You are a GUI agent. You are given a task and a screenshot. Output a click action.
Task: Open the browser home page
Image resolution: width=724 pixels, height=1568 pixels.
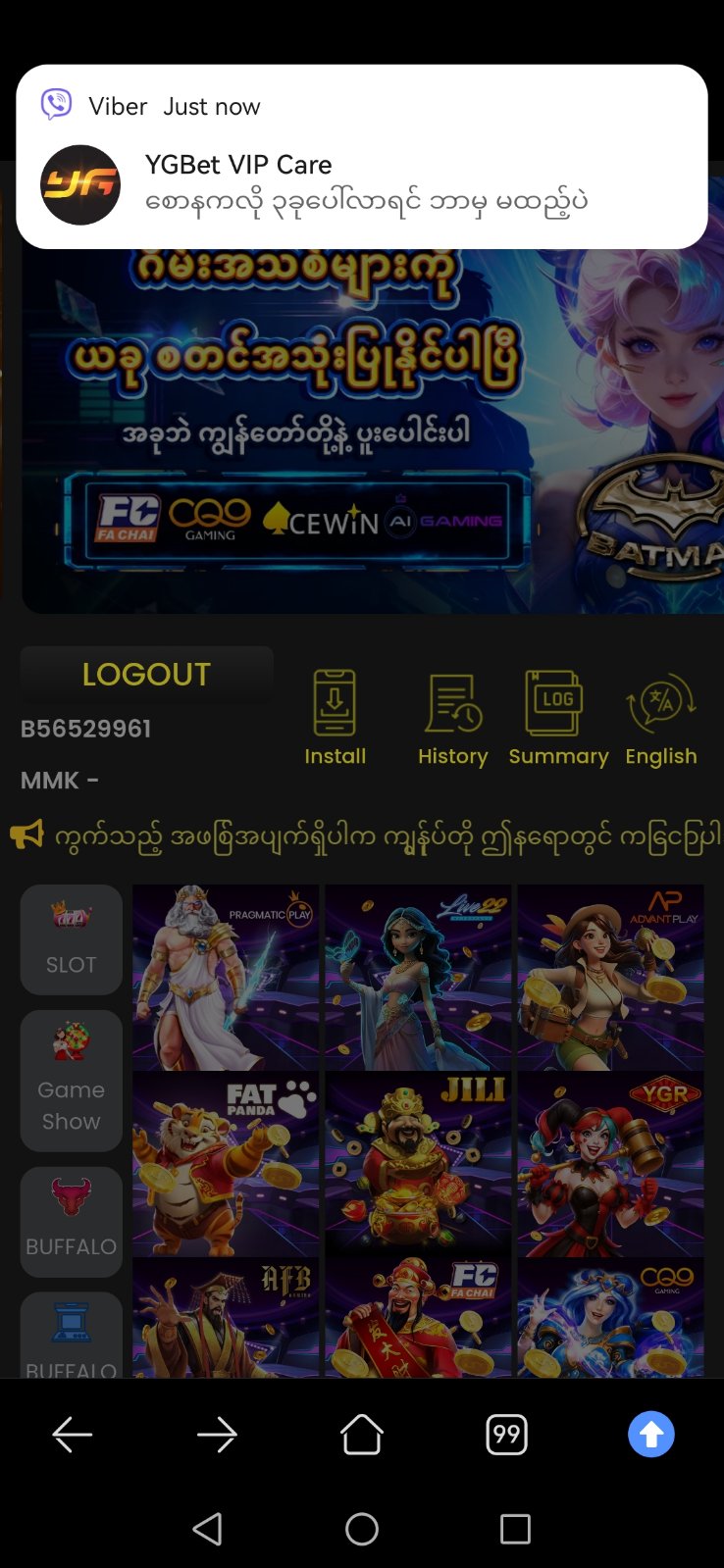coord(362,1435)
